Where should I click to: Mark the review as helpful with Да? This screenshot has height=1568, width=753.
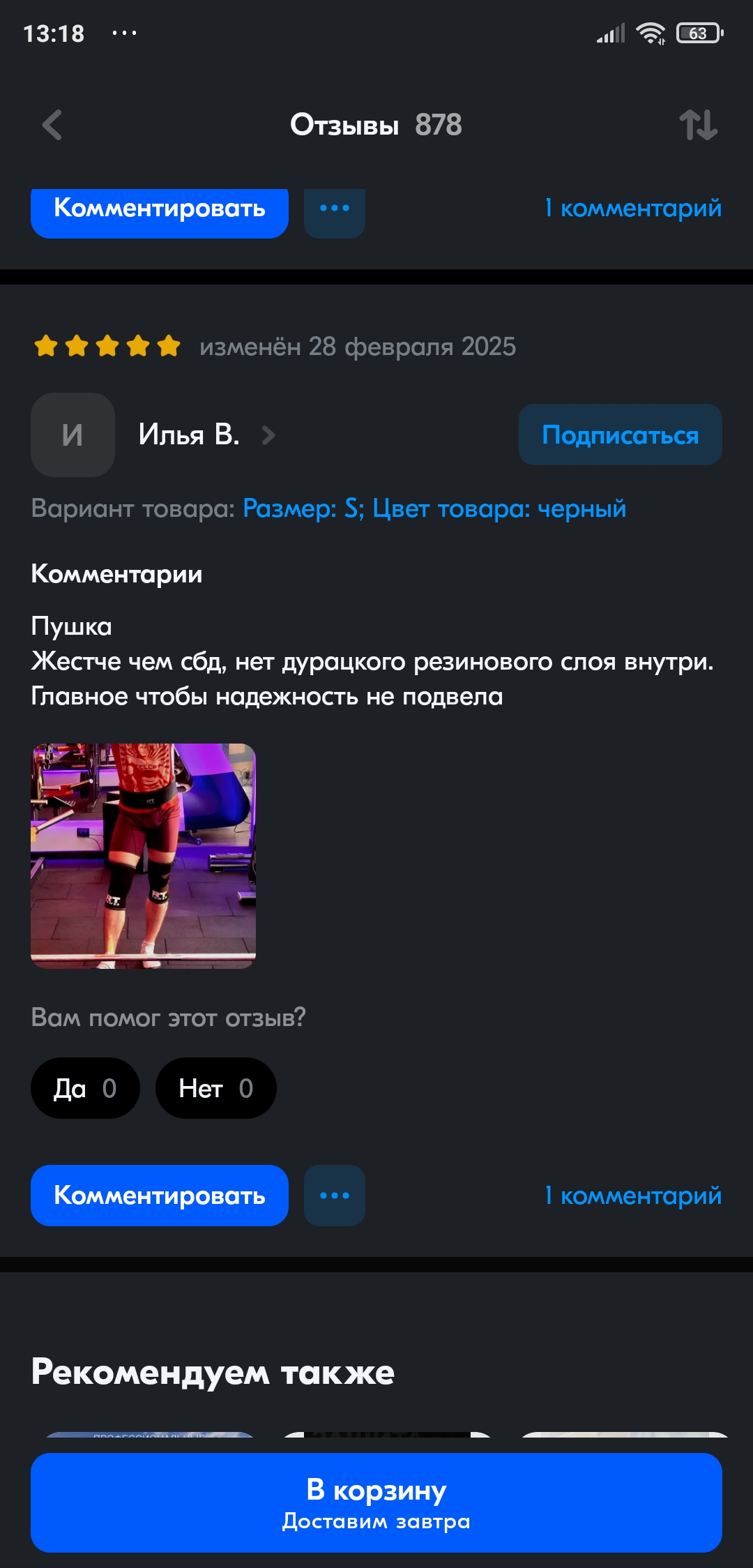pos(85,1088)
